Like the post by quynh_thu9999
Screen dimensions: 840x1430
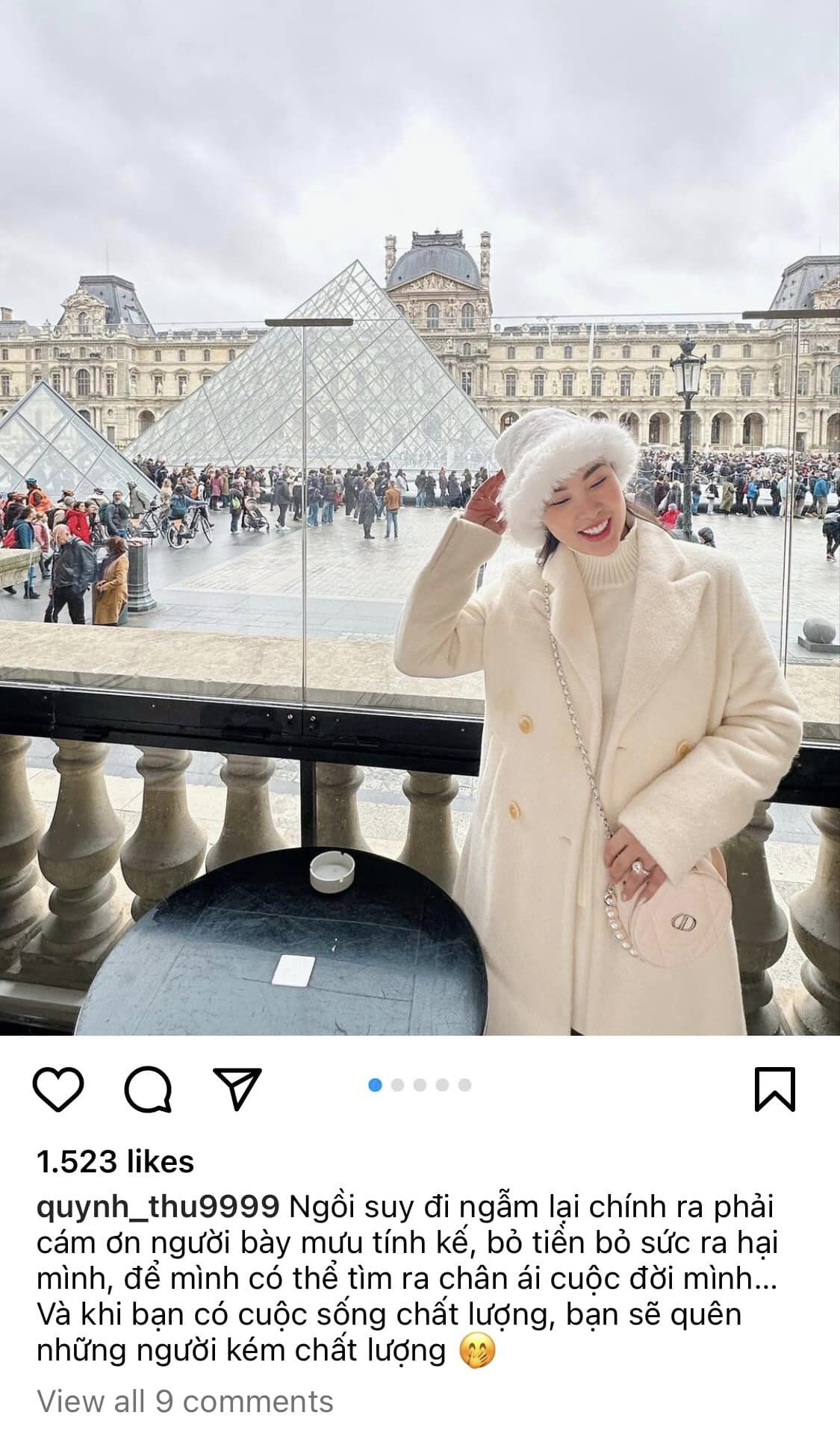[60, 1091]
